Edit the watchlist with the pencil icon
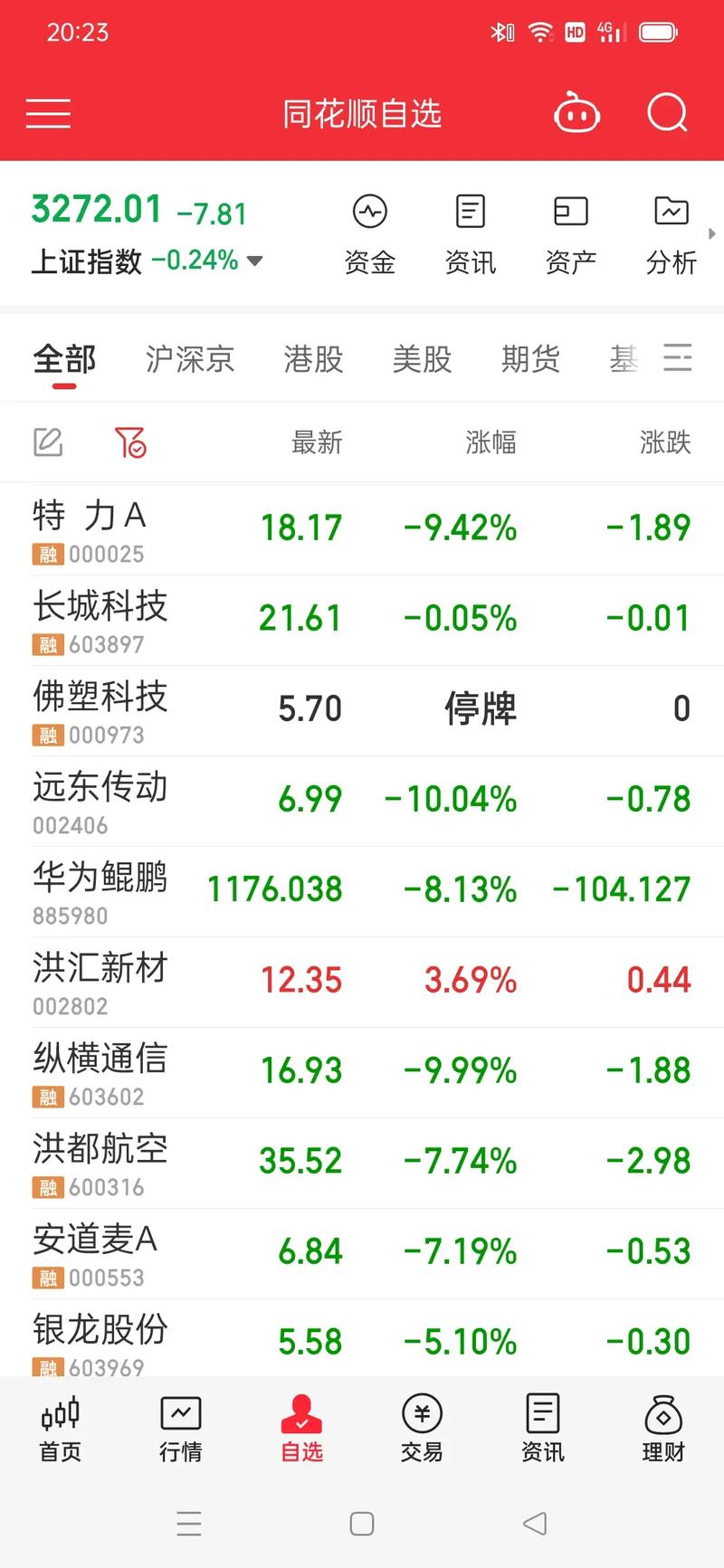 48,442
